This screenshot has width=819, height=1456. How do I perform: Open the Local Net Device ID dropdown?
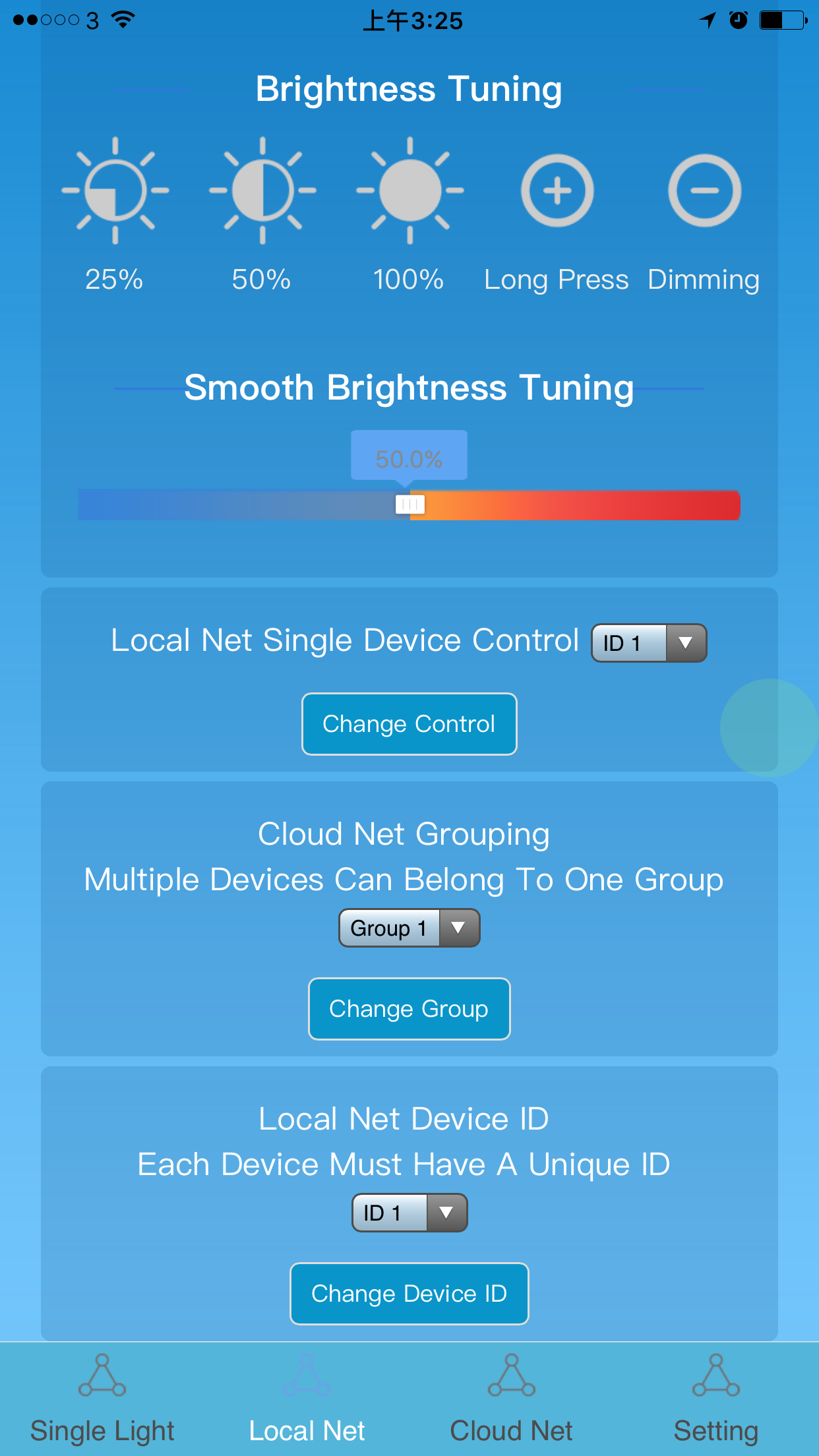(409, 1213)
